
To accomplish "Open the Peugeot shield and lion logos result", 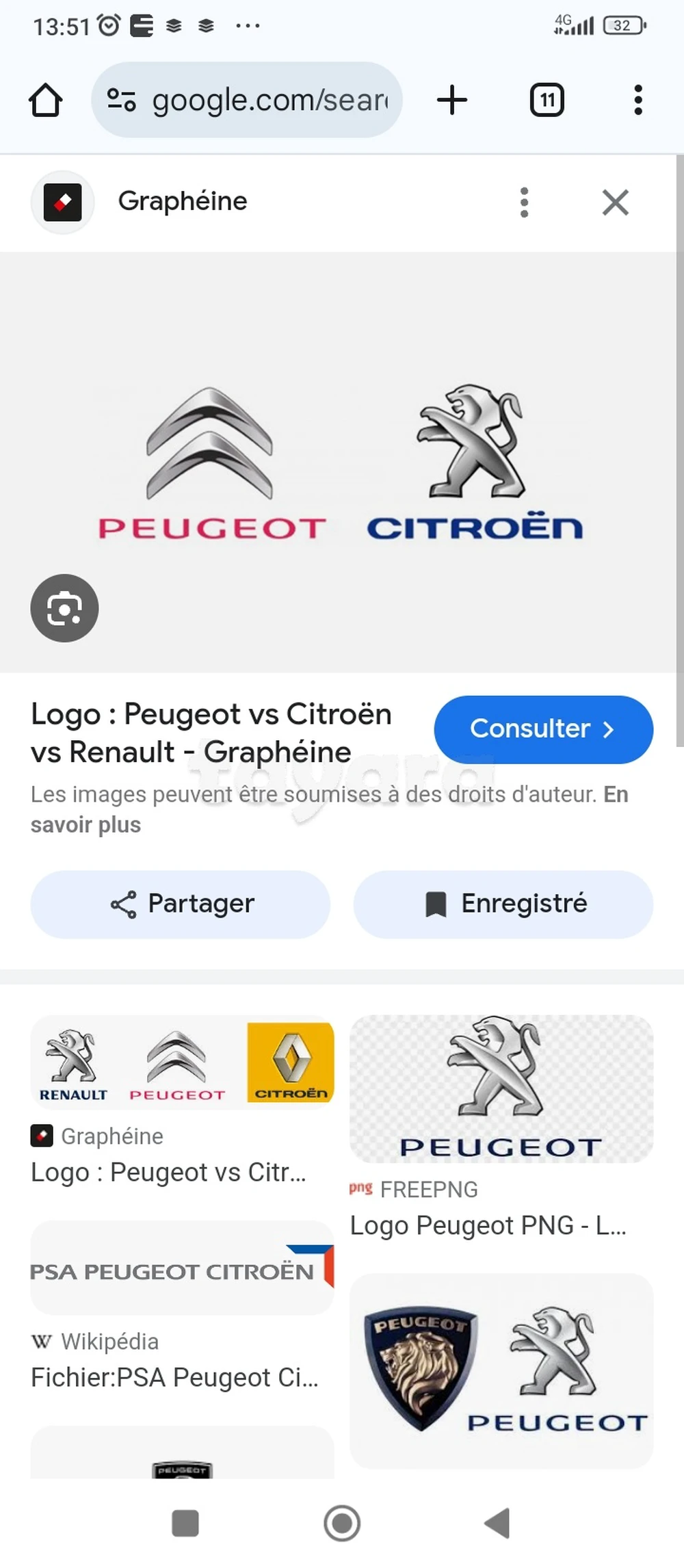I will click(x=501, y=1370).
